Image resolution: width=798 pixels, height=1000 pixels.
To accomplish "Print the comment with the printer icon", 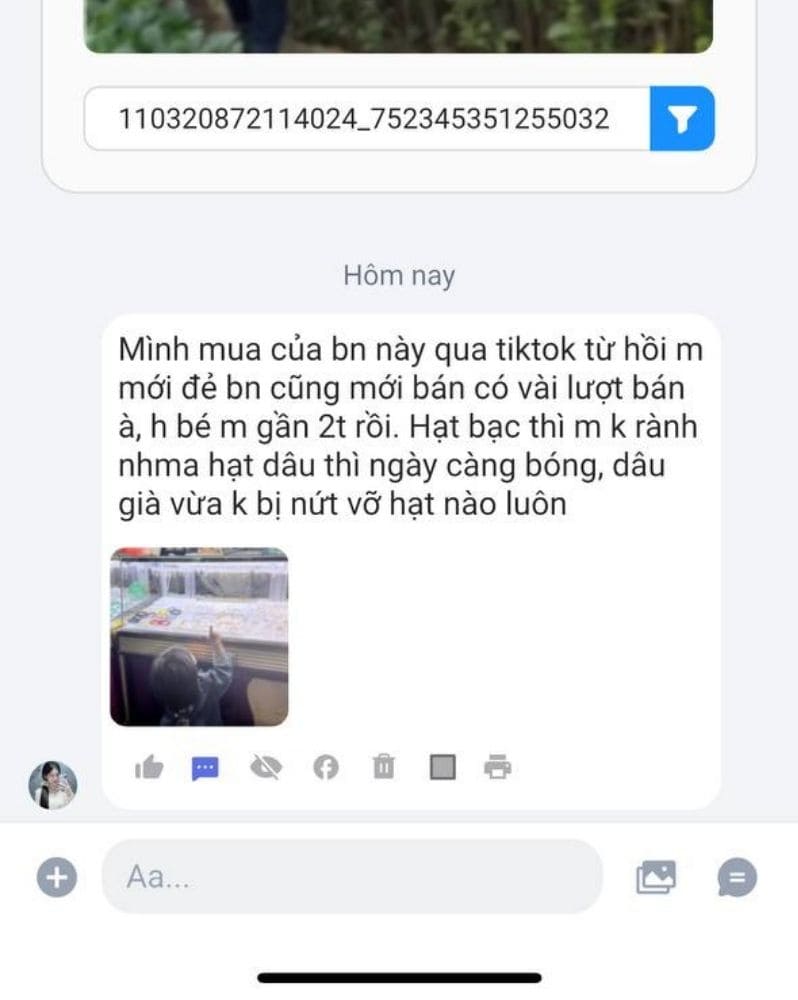I will 499,768.
